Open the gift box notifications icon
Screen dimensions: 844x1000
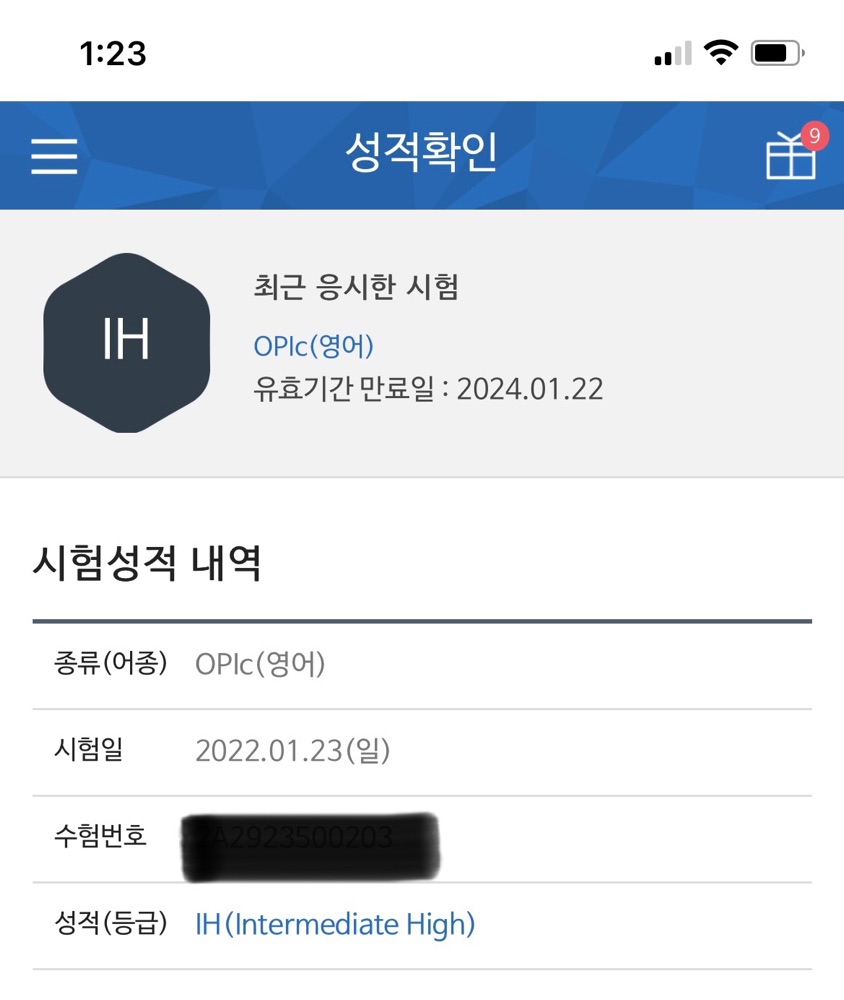pyautogui.click(x=792, y=155)
